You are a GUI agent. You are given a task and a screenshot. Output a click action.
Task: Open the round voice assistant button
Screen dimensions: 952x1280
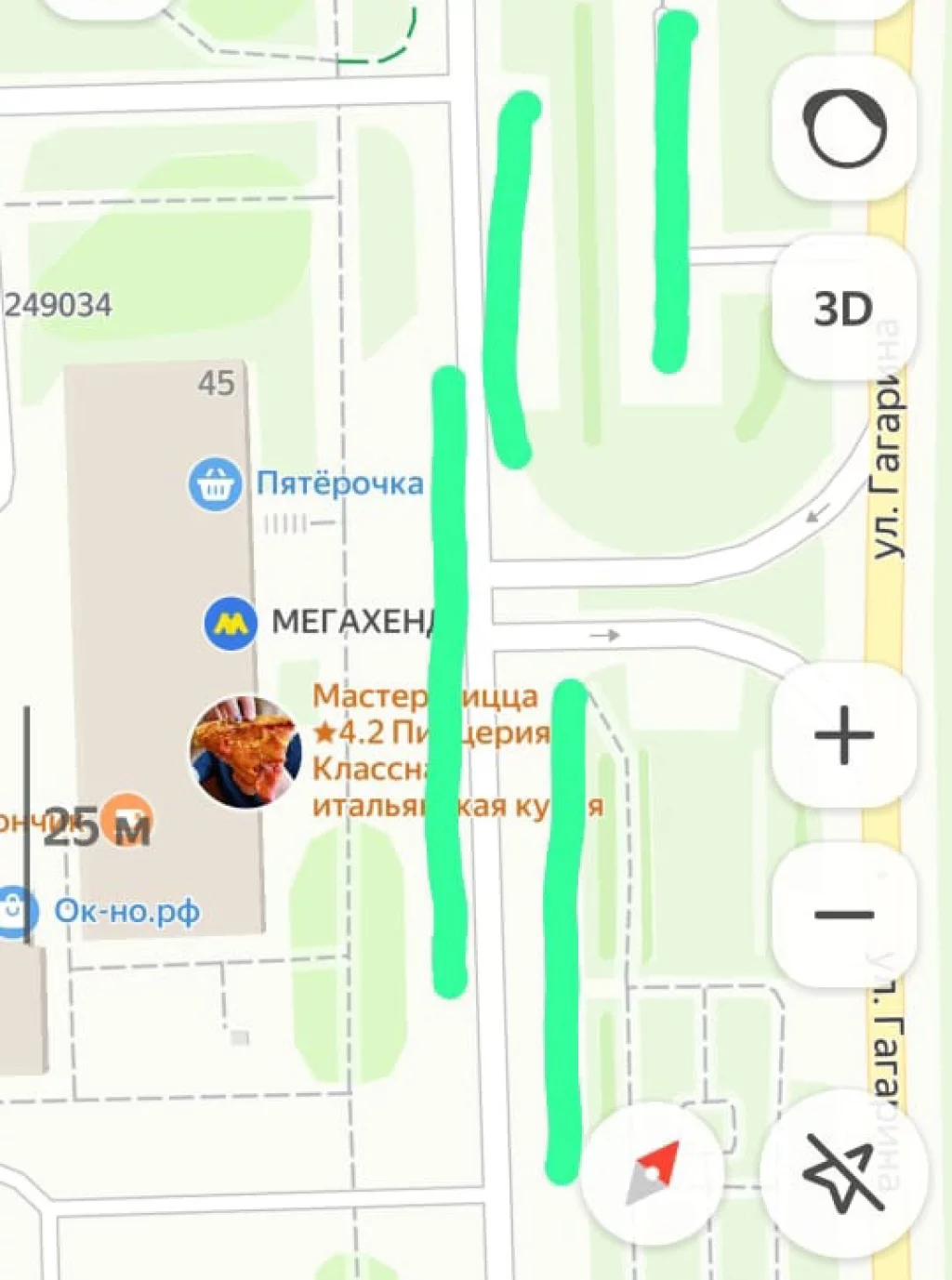844,128
